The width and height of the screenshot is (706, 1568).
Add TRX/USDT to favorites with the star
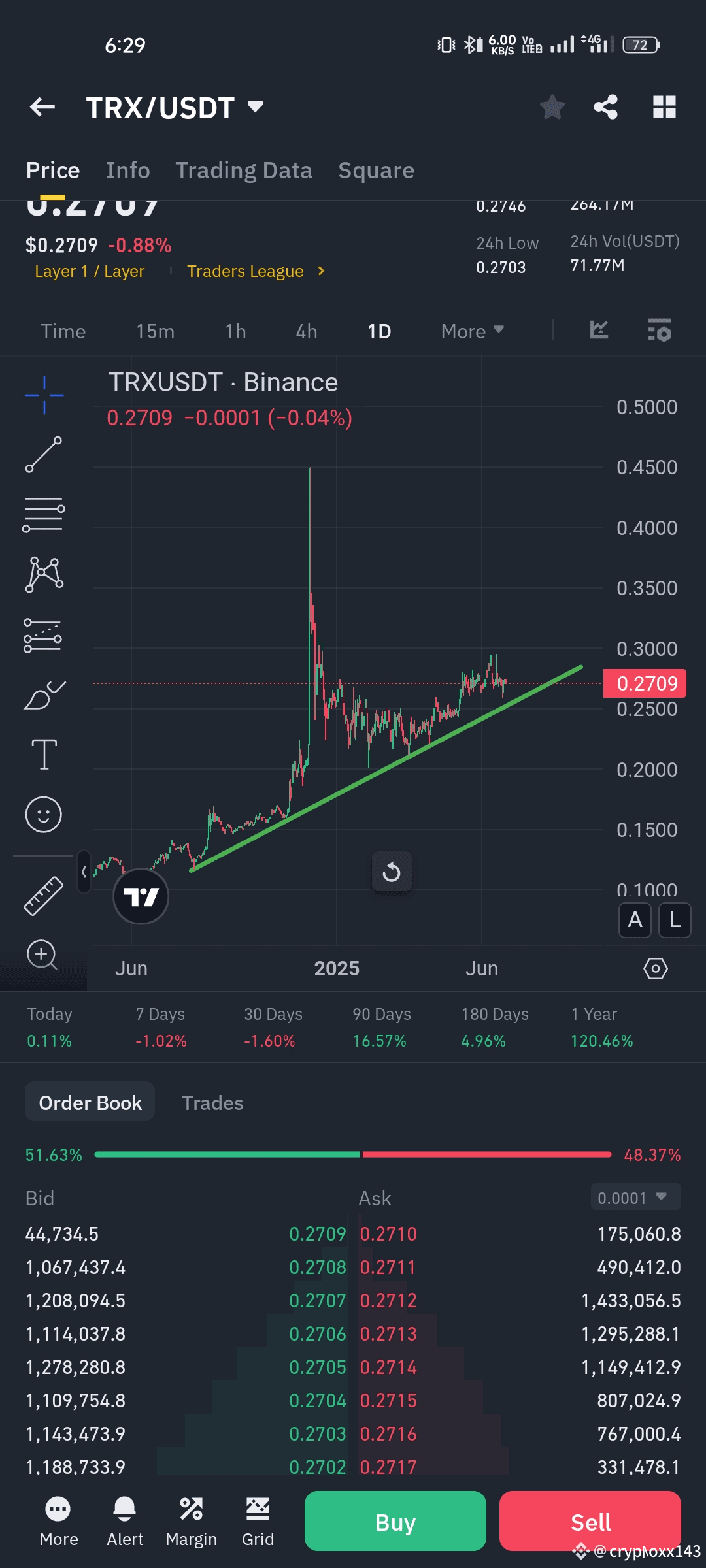[552, 107]
